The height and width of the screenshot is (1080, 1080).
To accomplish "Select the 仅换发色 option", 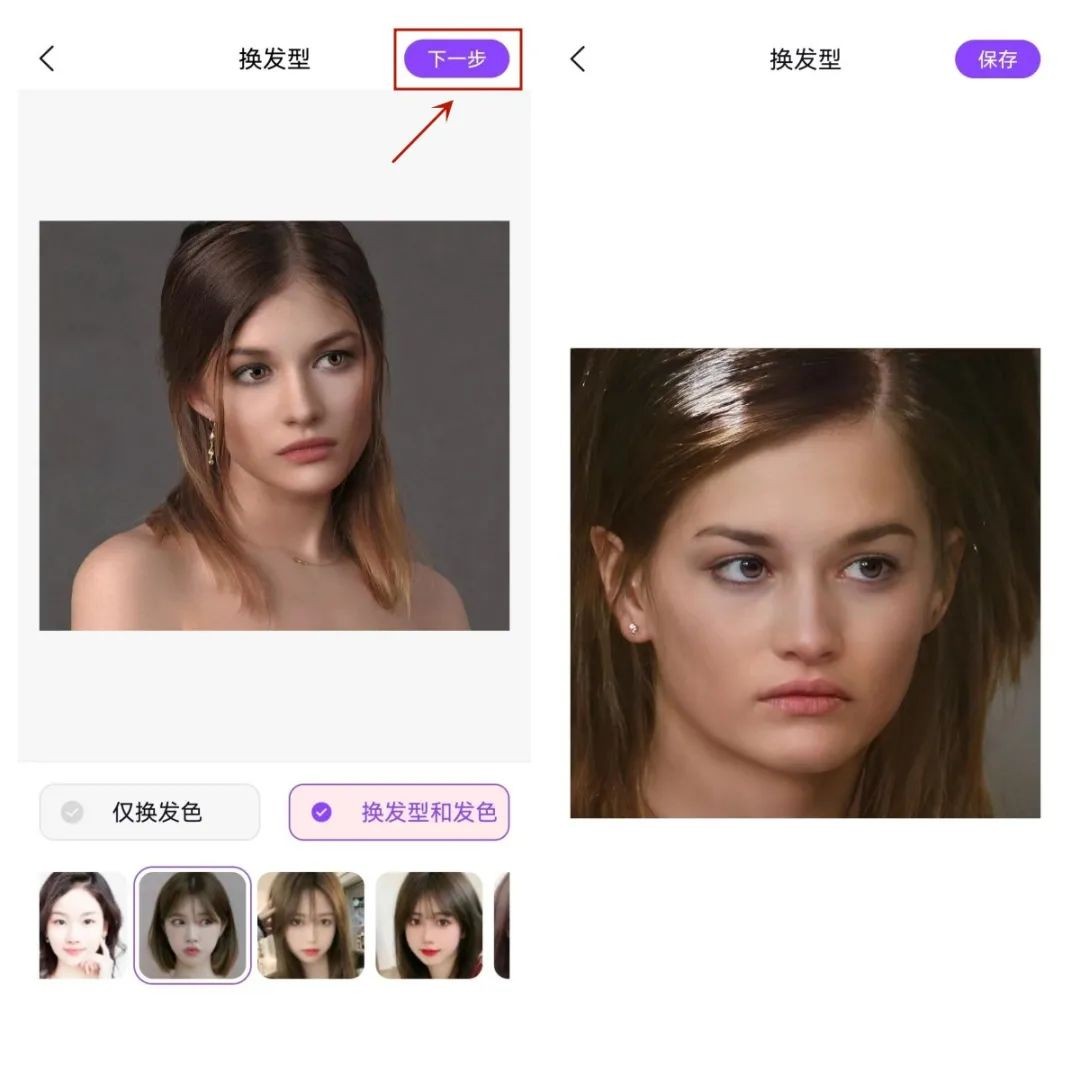I will [150, 812].
